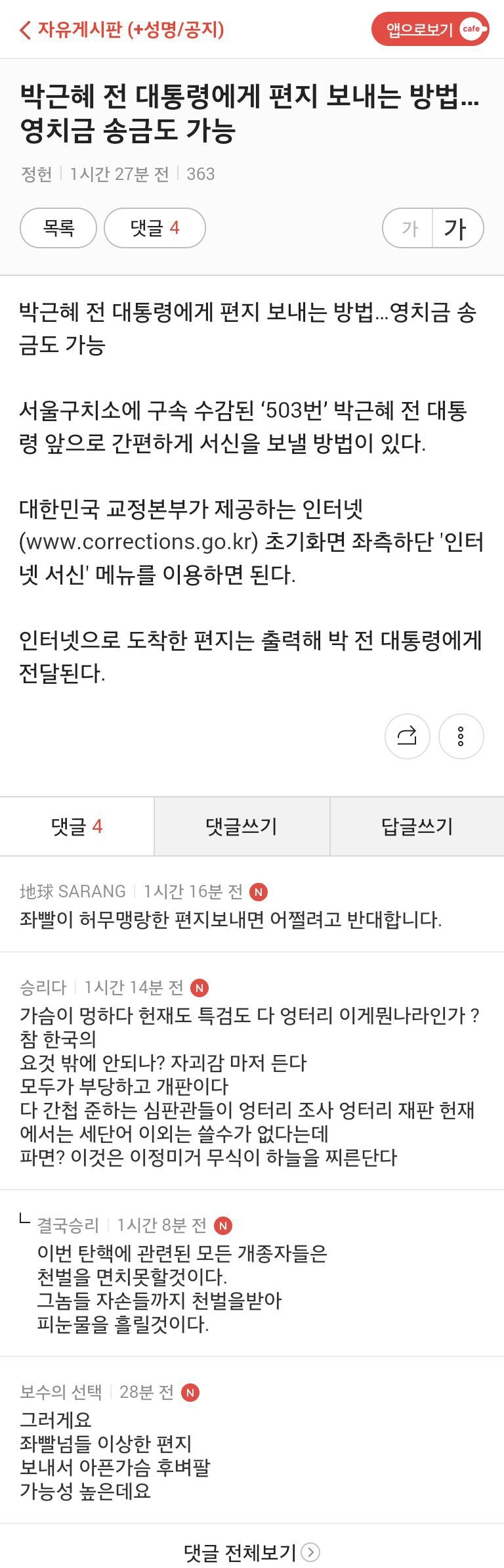Tap 댓글쓰기 to write a comment
This screenshot has height=1568, width=504.
[241, 826]
